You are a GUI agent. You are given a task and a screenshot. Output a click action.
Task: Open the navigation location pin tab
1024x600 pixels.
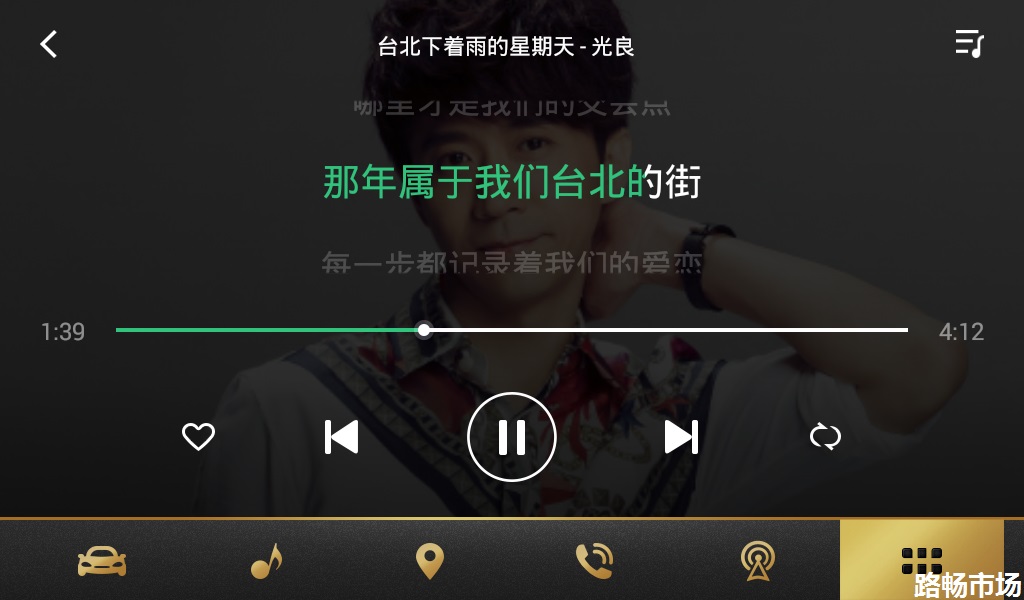coord(430,561)
